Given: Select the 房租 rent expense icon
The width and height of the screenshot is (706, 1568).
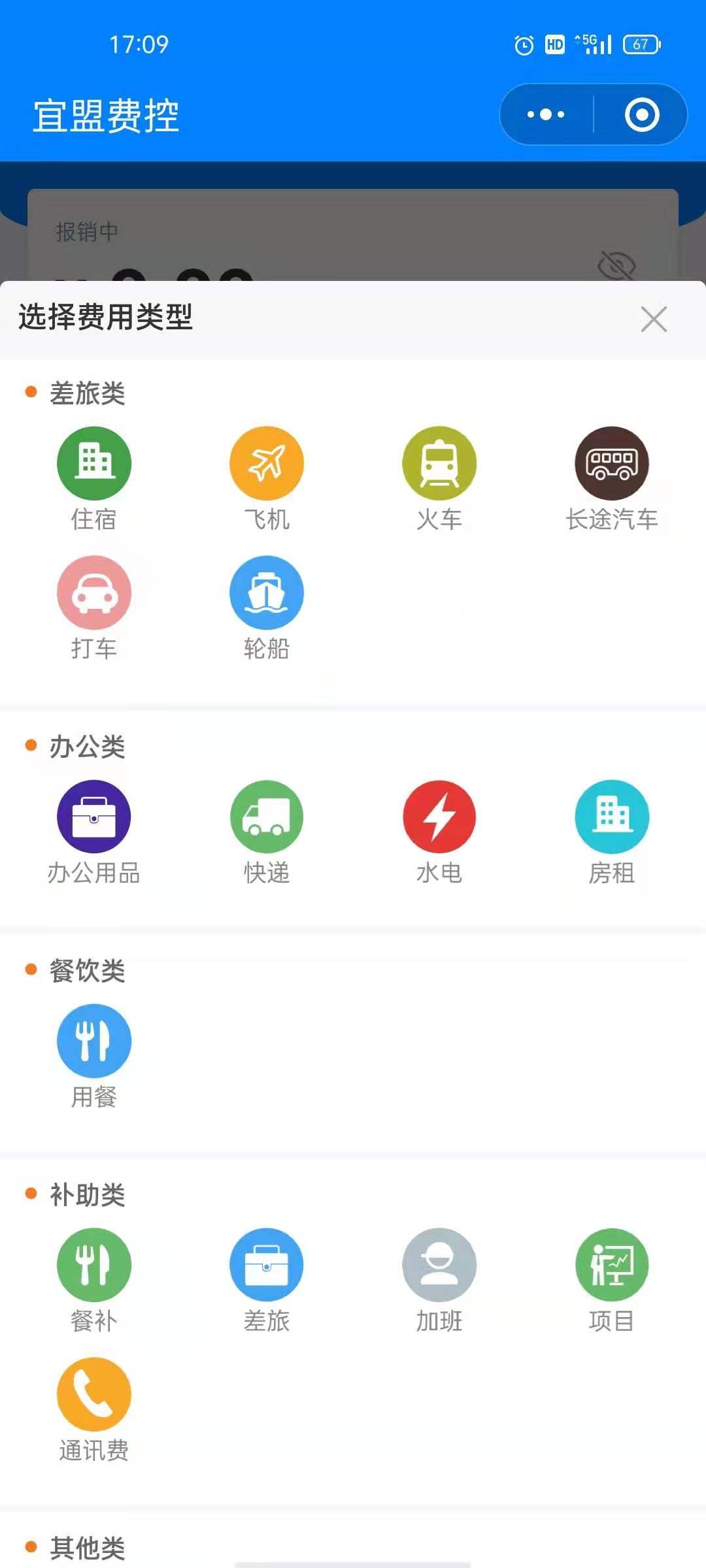Looking at the screenshot, I should 612,815.
